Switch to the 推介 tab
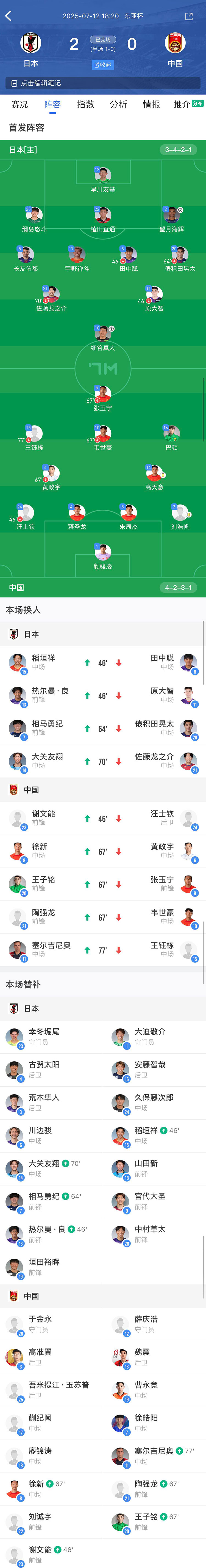This screenshot has height=1568, width=206. point(182,105)
